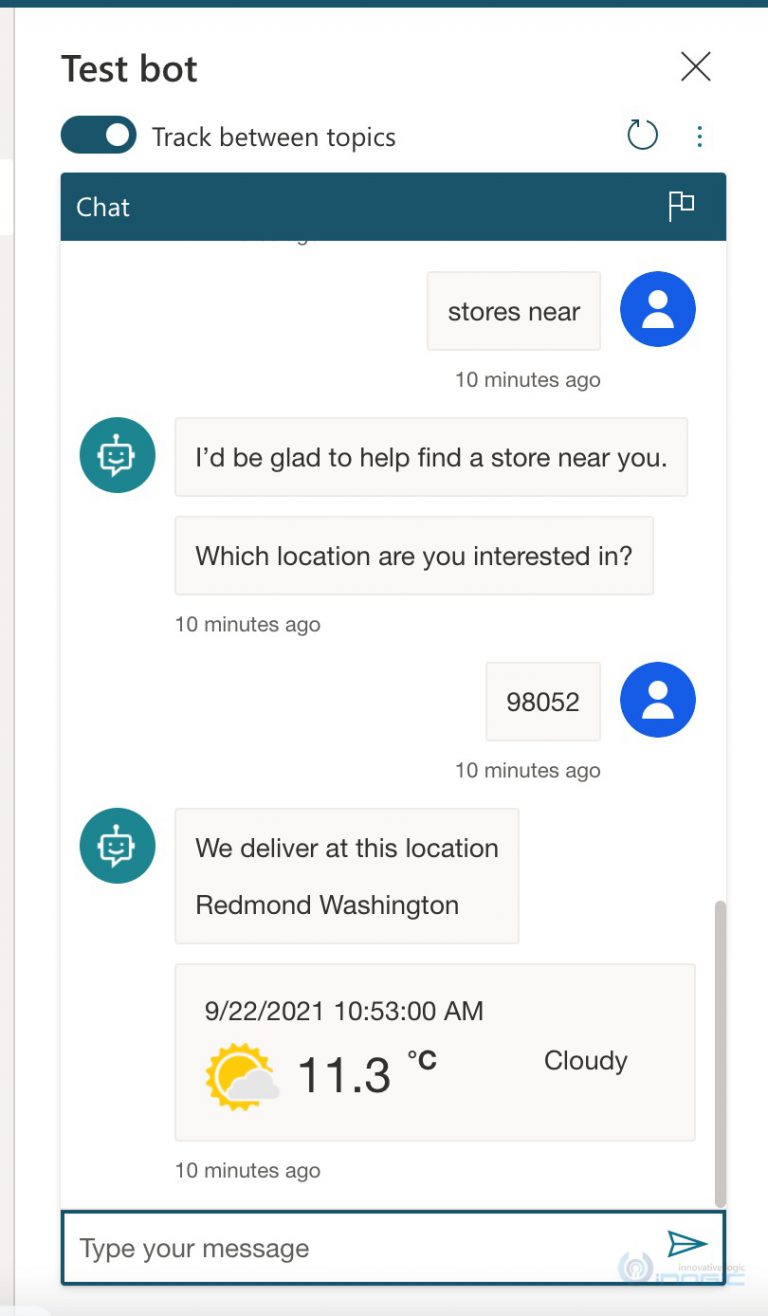This screenshot has height=1316, width=768.
Task: Click the bot avatar beside the store reply
Action: 117,454
